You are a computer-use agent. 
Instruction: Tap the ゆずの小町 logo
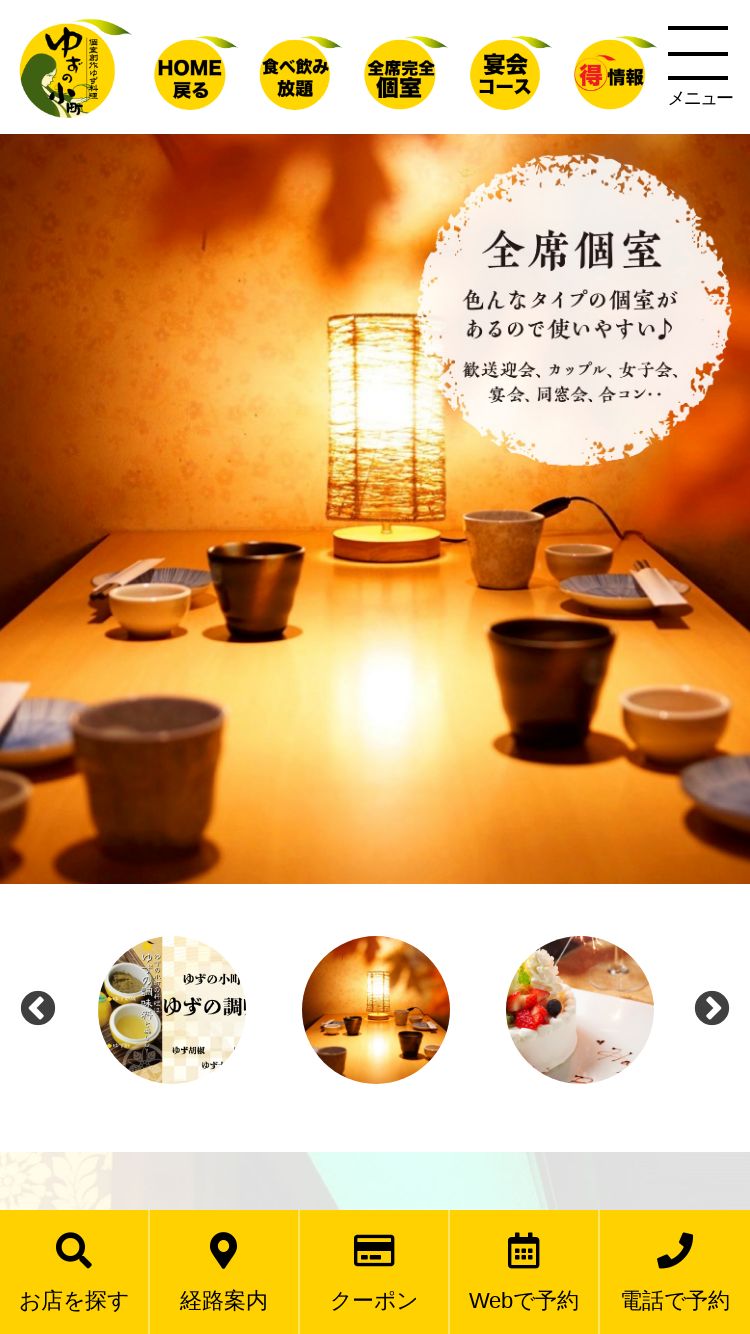pyautogui.click(x=70, y=69)
